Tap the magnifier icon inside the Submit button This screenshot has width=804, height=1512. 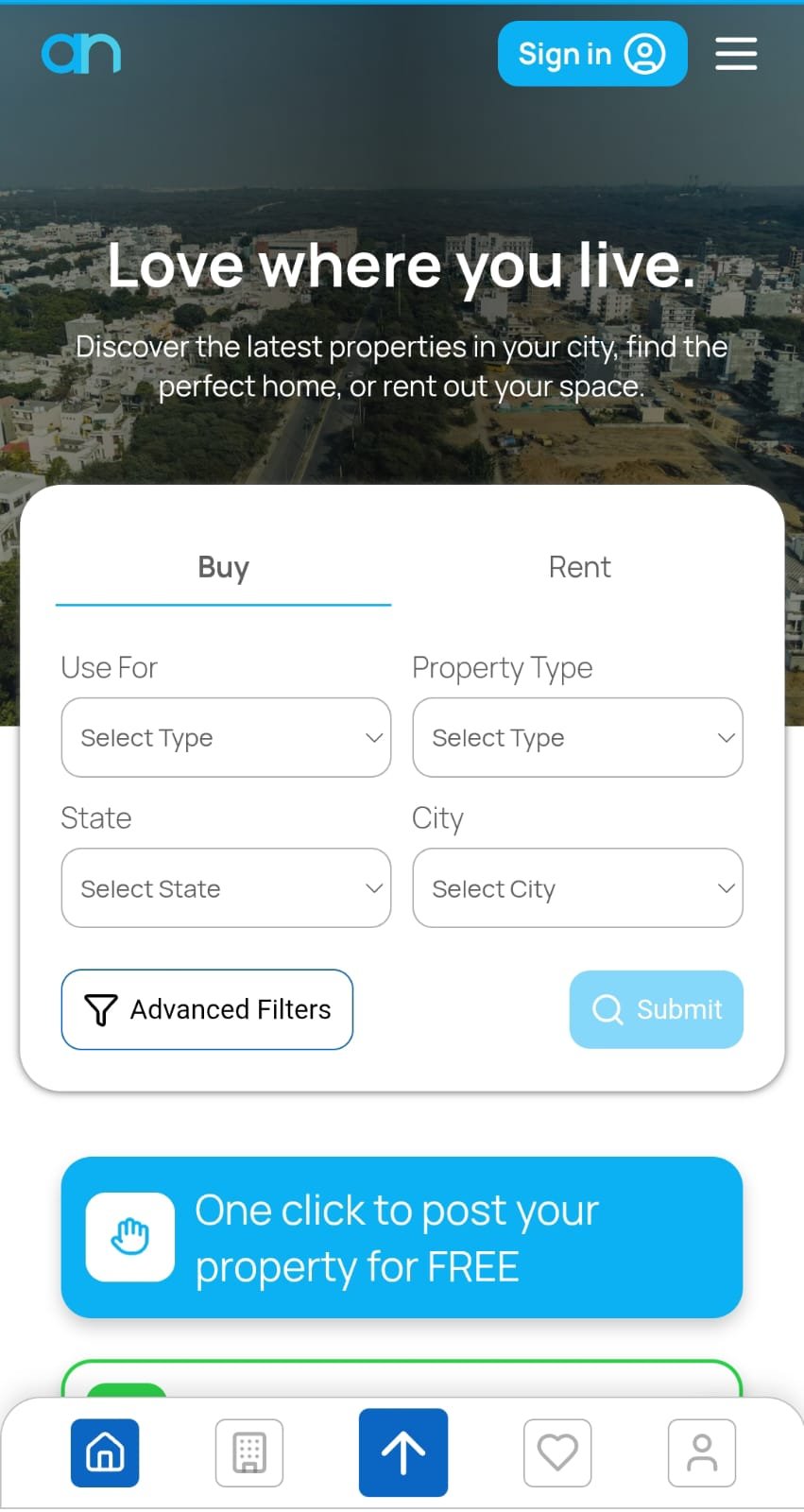tap(607, 1009)
